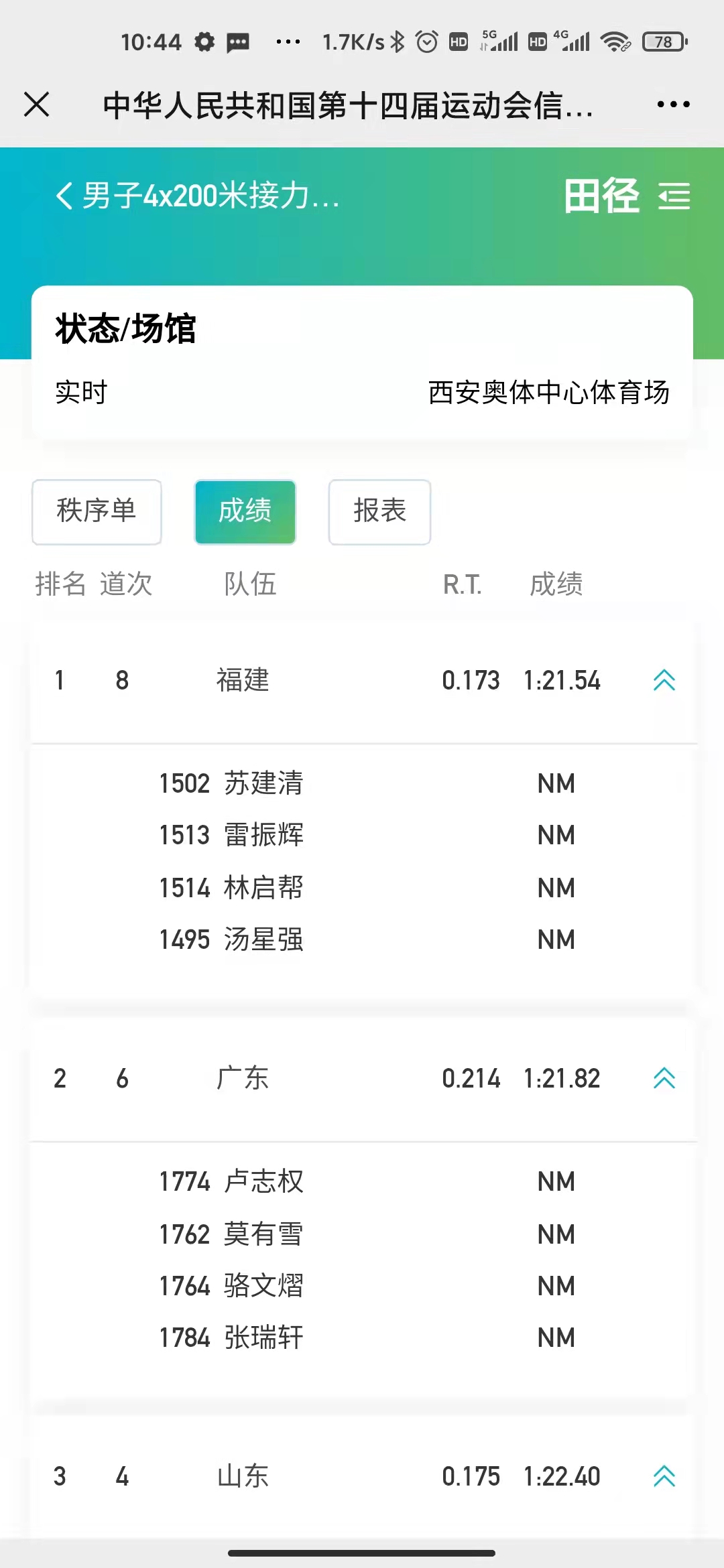Go back from 男子4x200米接力 page
724x1568 pixels.
[x=64, y=196]
